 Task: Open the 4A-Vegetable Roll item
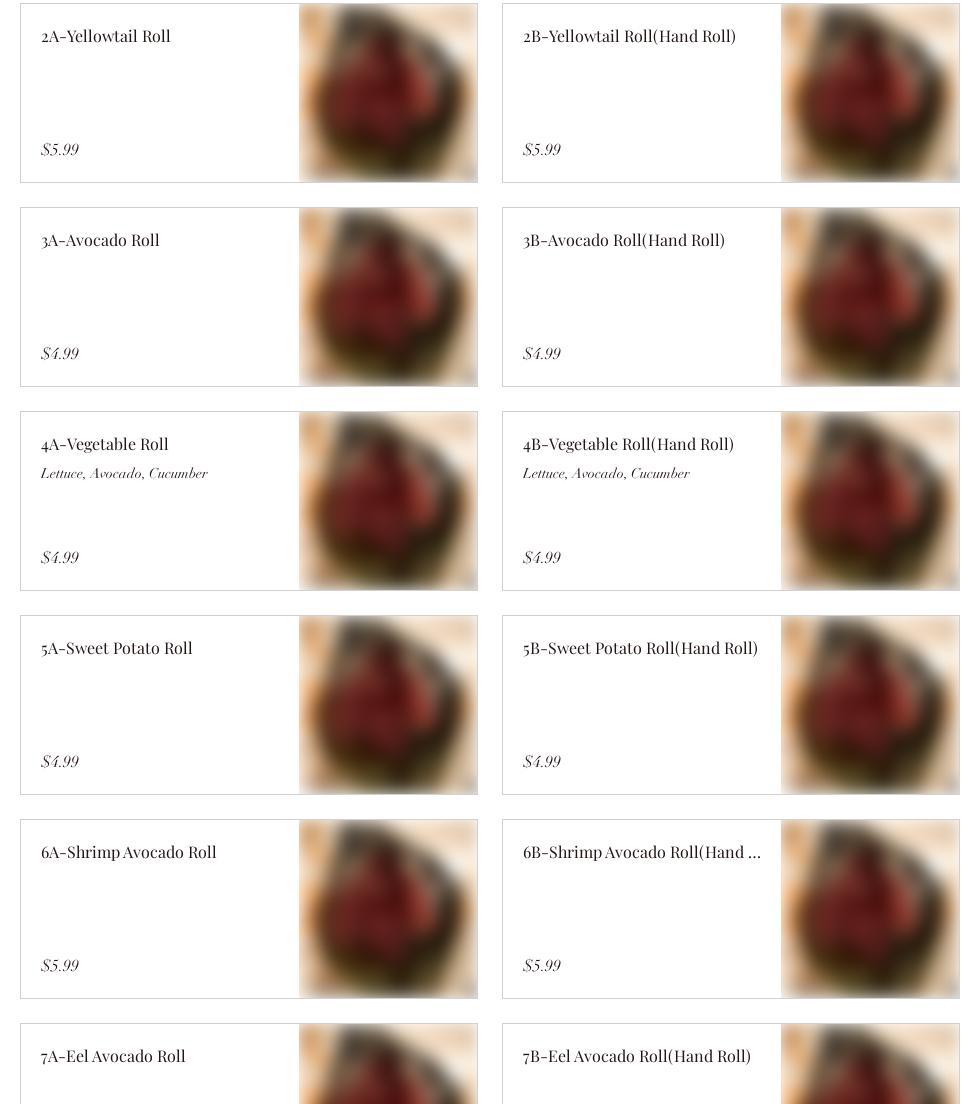coord(105,444)
